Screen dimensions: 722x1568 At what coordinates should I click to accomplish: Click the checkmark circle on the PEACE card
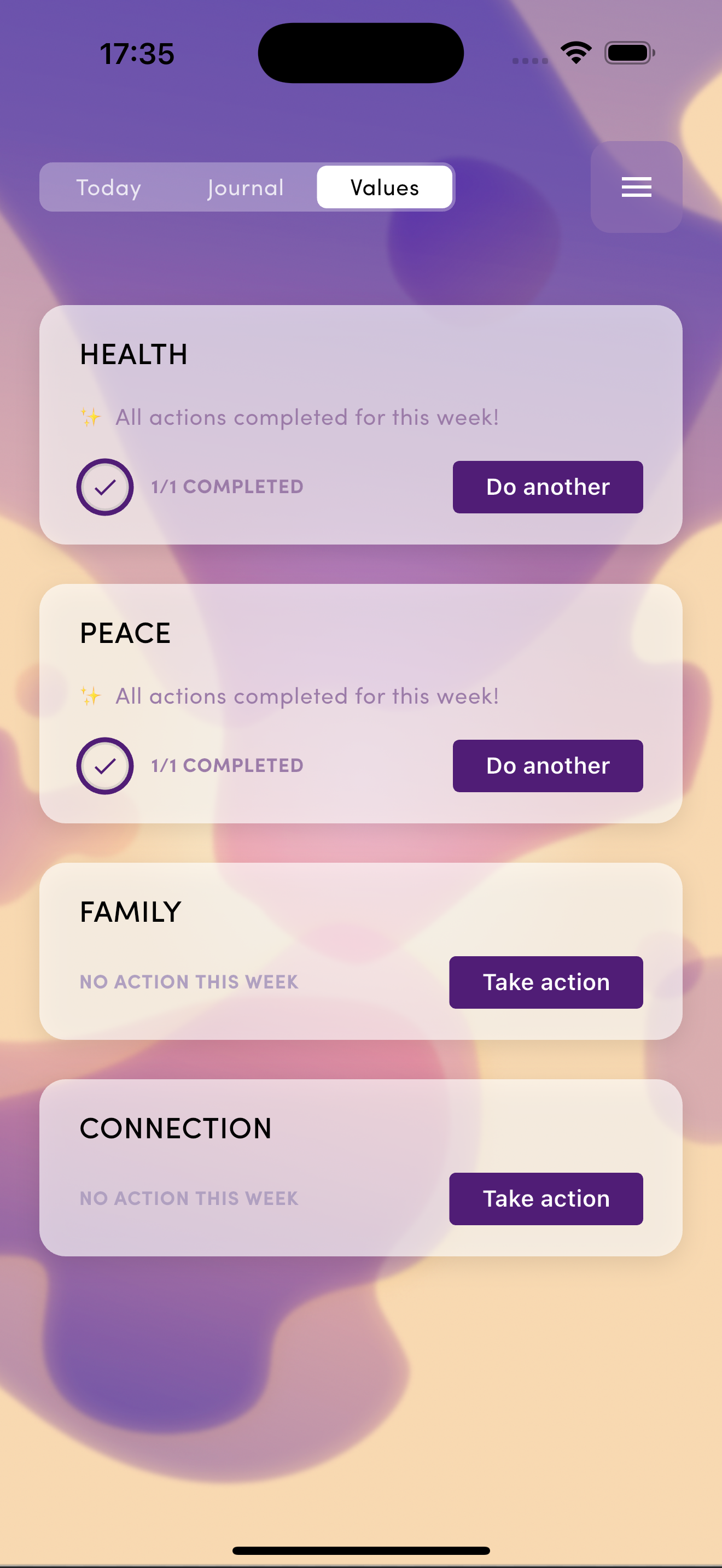[104, 765]
